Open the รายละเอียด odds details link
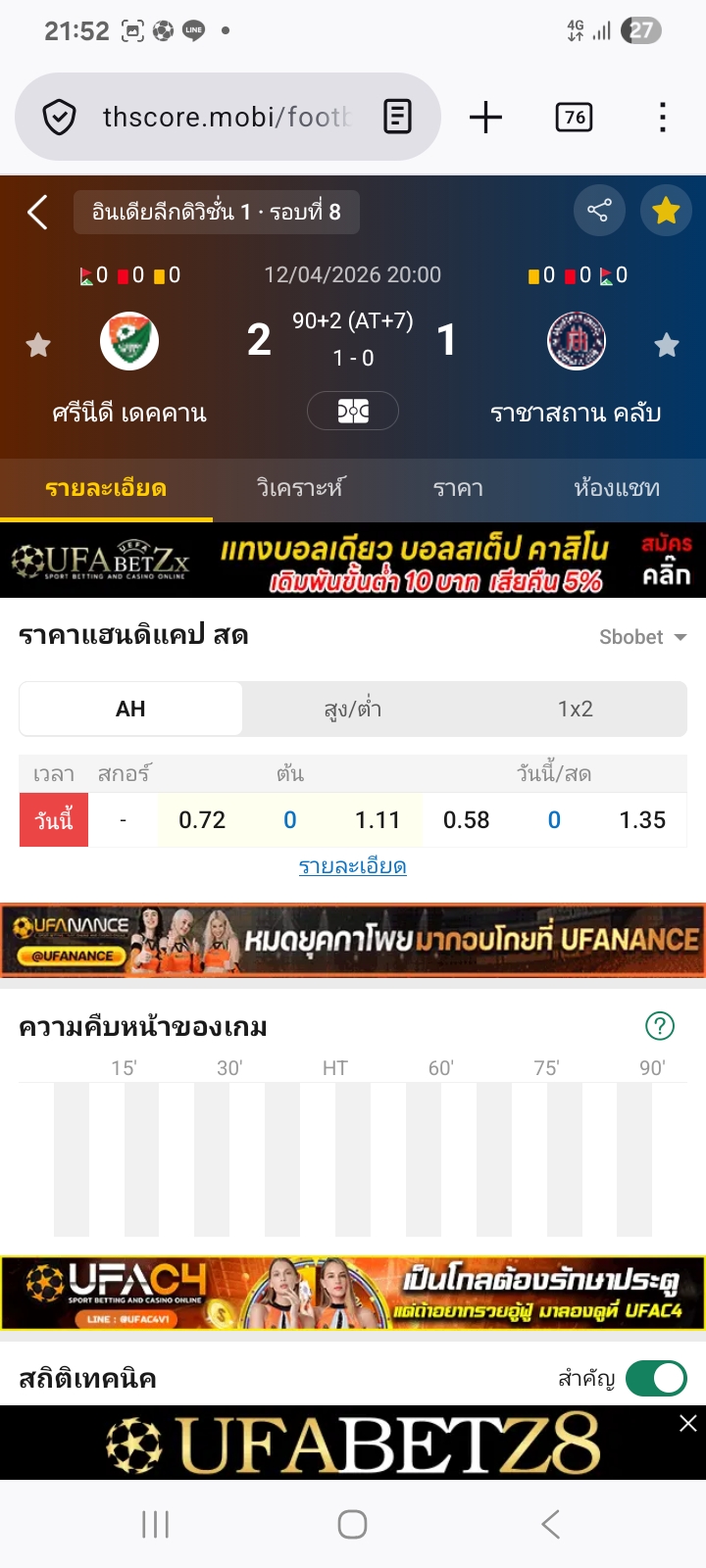706x1568 pixels. [x=353, y=866]
